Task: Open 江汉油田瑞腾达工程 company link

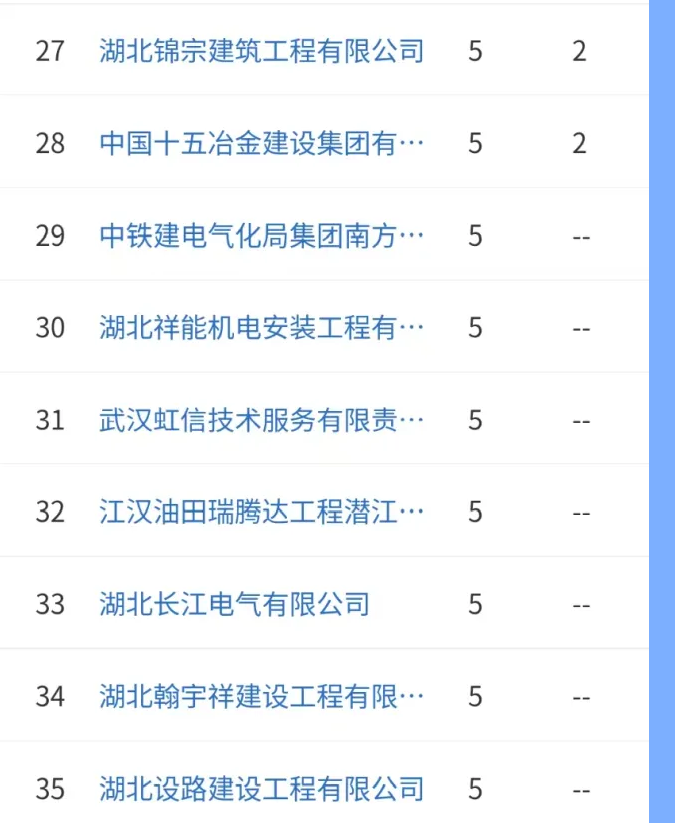Action: pos(261,512)
